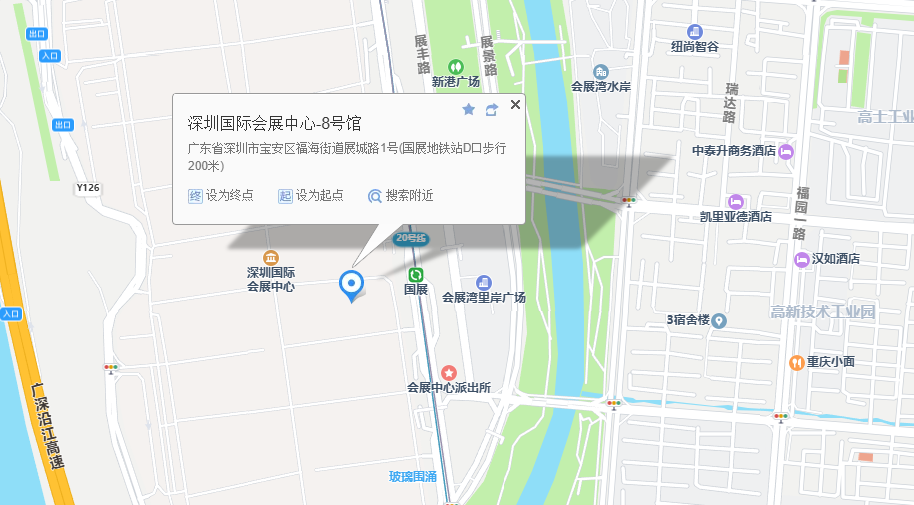The width and height of the screenshot is (914, 505).
Task: Open the 重庆小面 restaurant marker
Action: 796,363
